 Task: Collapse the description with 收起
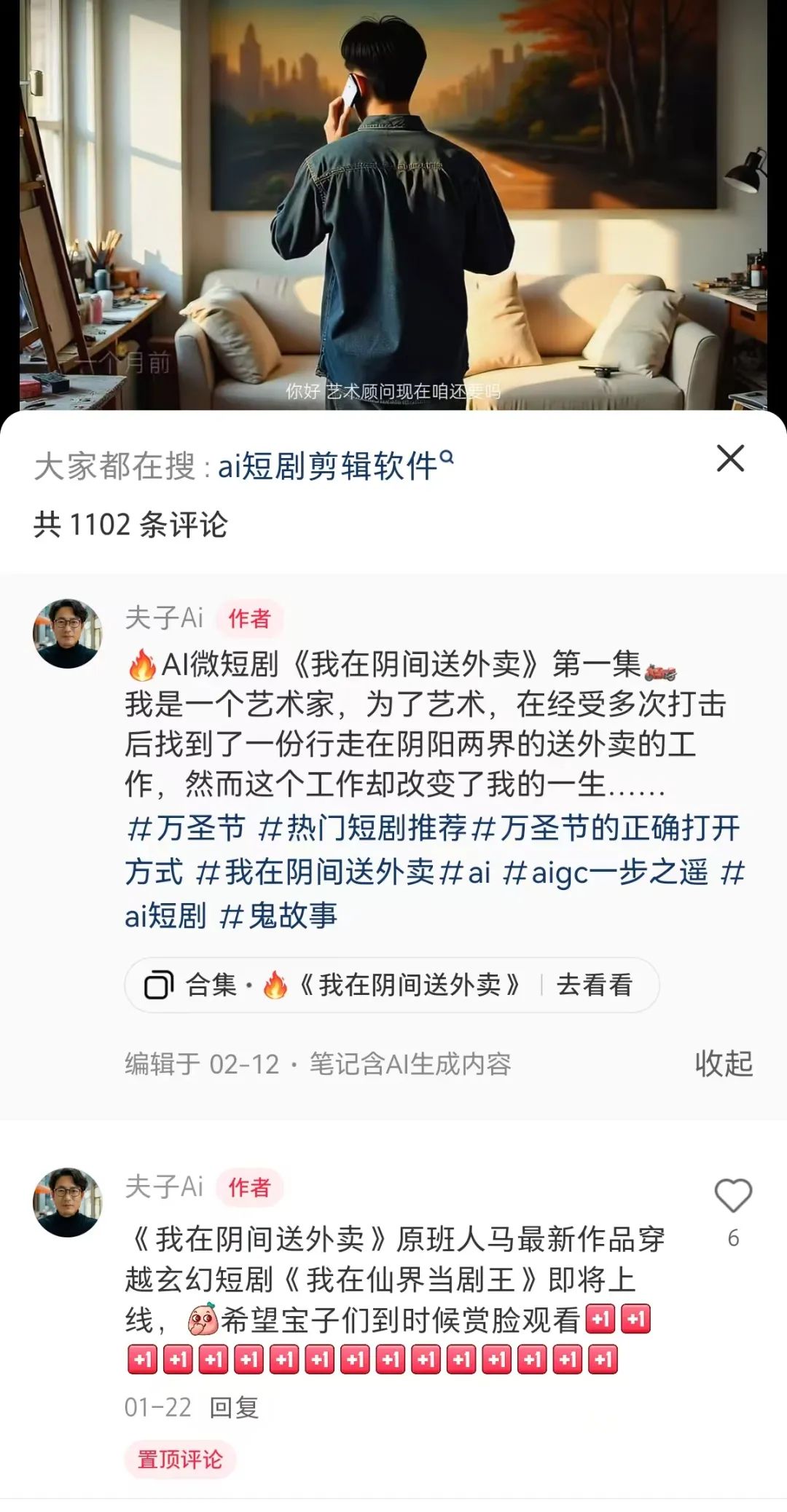[x=723, y=1064]
